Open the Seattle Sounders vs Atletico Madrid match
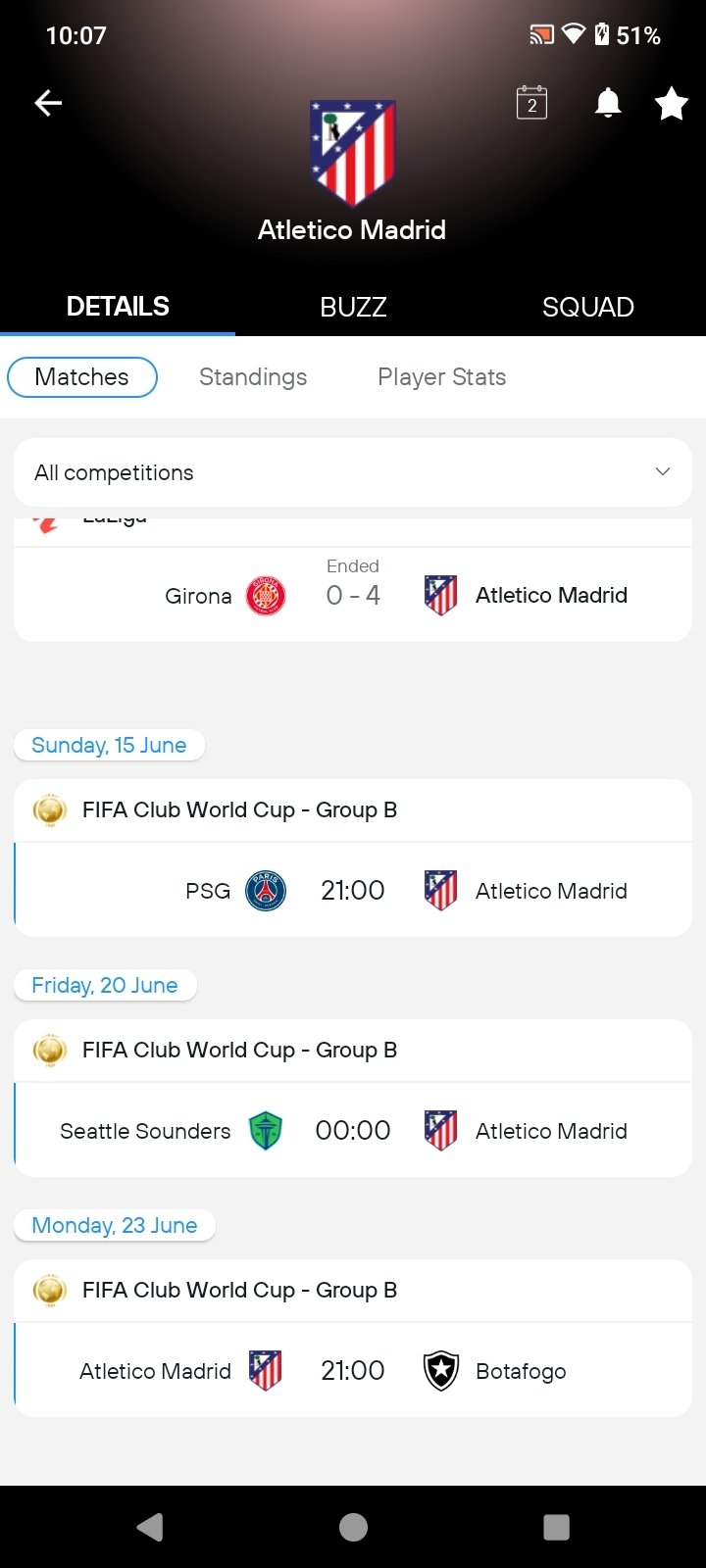Viewport: 706px width, 1568px height. [x=353, y=1130]
